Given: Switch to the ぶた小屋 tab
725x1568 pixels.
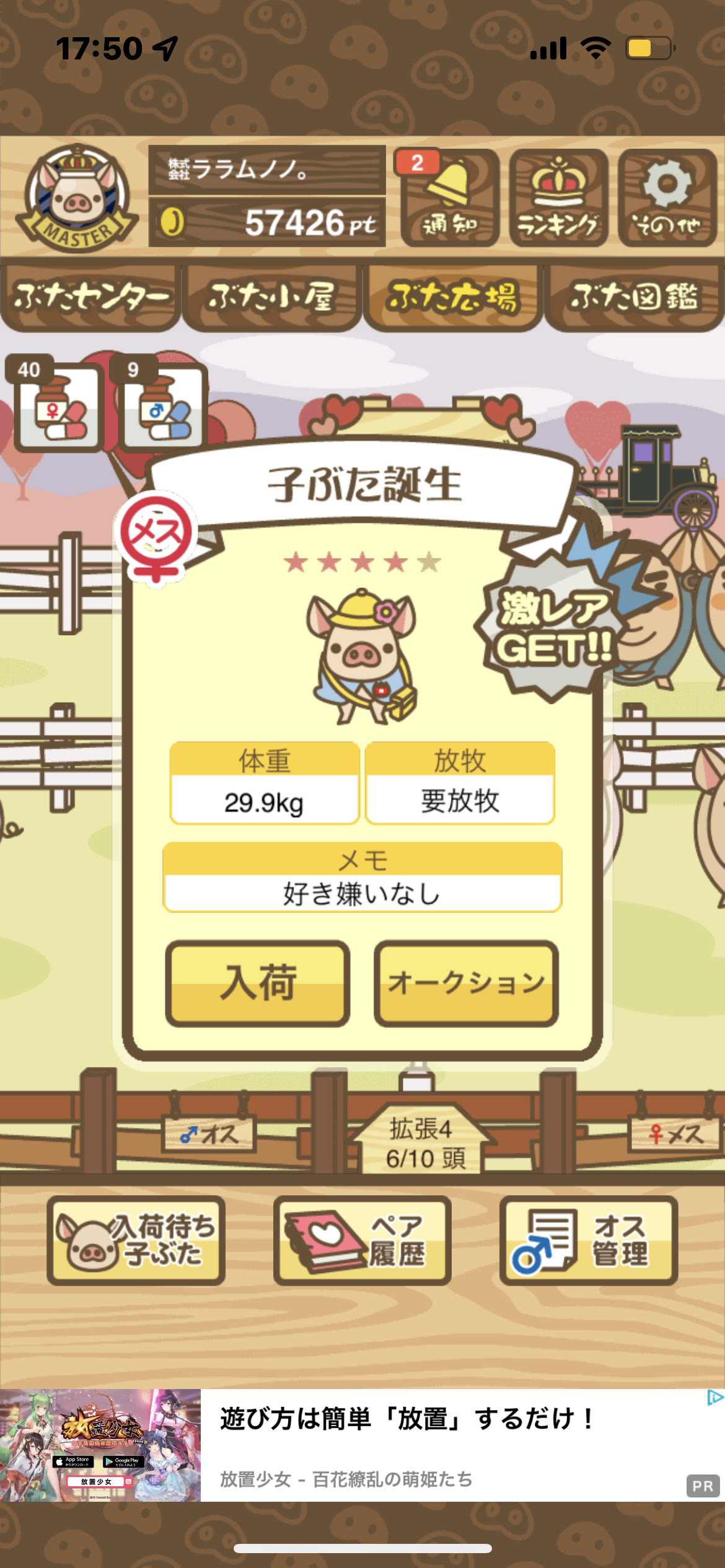Looking at the screenshot, I should pos(271,298).
